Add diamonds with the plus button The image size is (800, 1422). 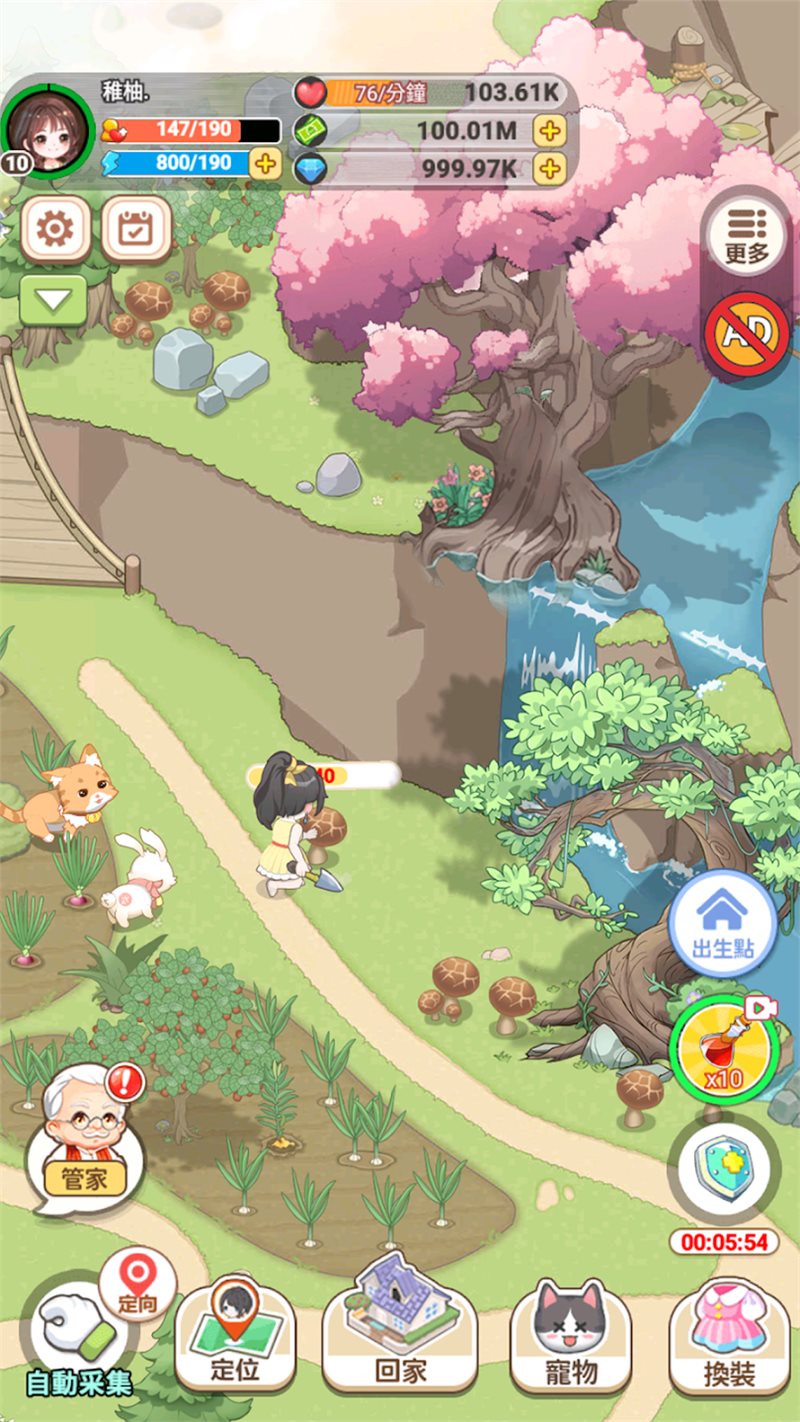[549, 168]
